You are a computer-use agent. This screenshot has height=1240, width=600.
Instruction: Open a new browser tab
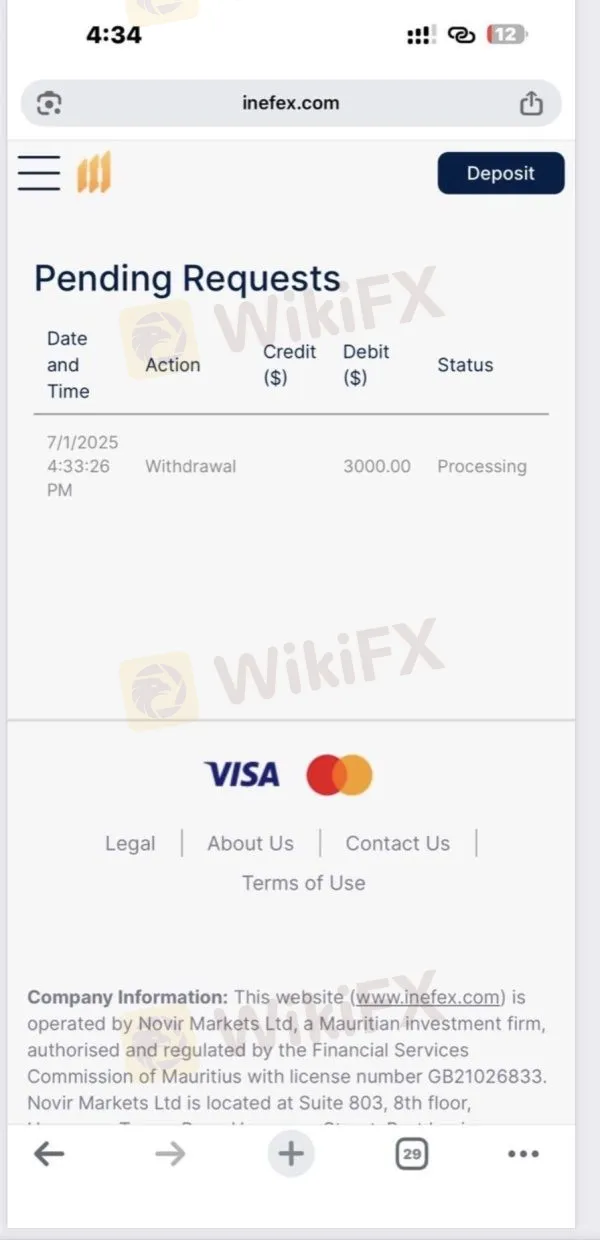click(290, 1154)
